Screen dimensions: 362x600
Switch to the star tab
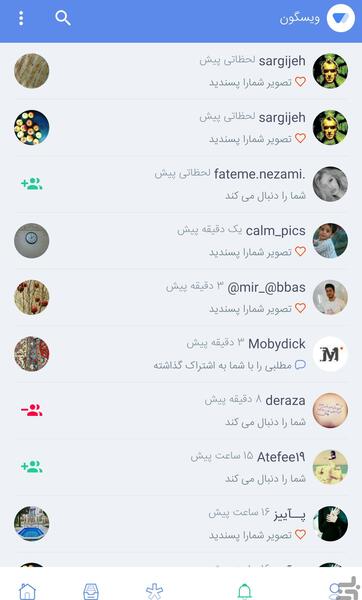point(155,591)
